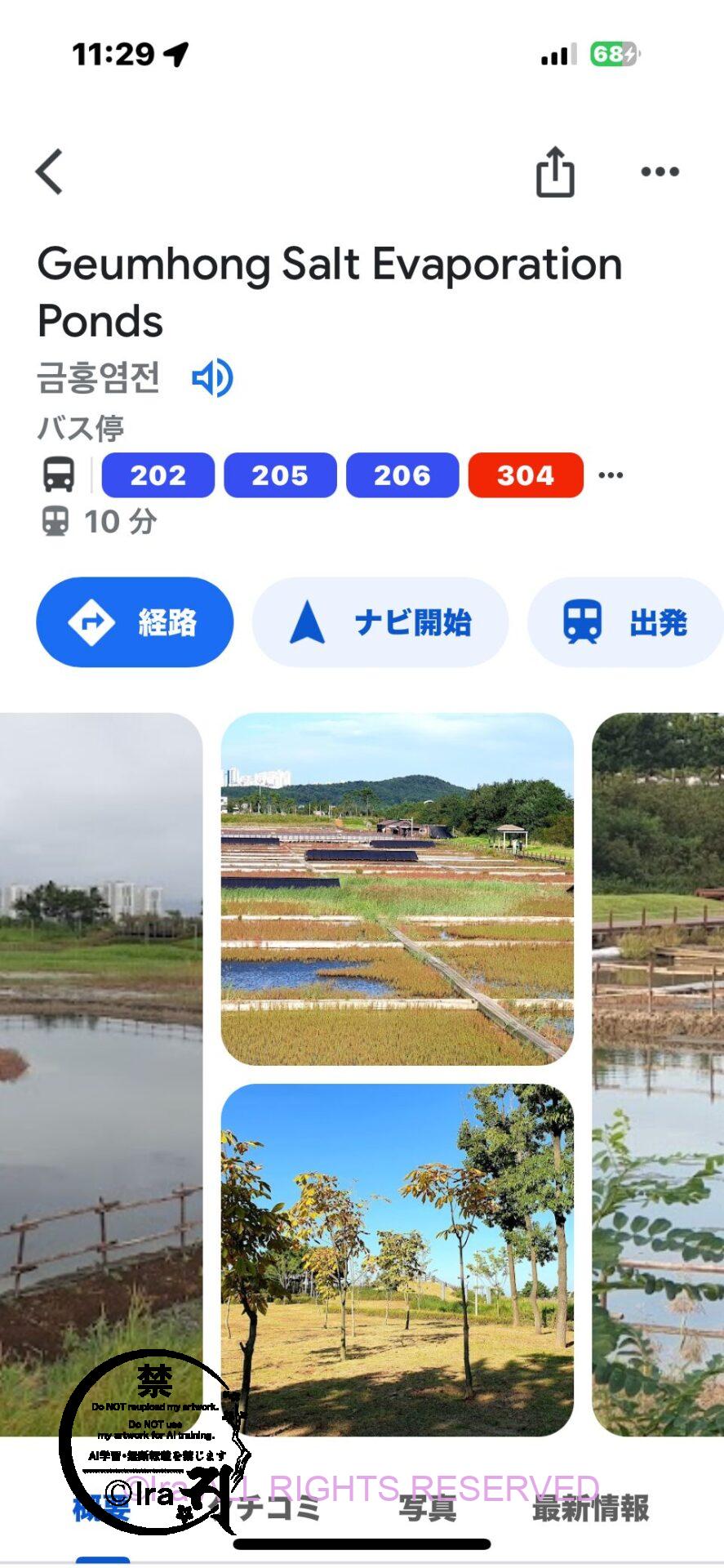Select bus line 202
Screen dimensions: 724x1568
click(x=158, y=475)
